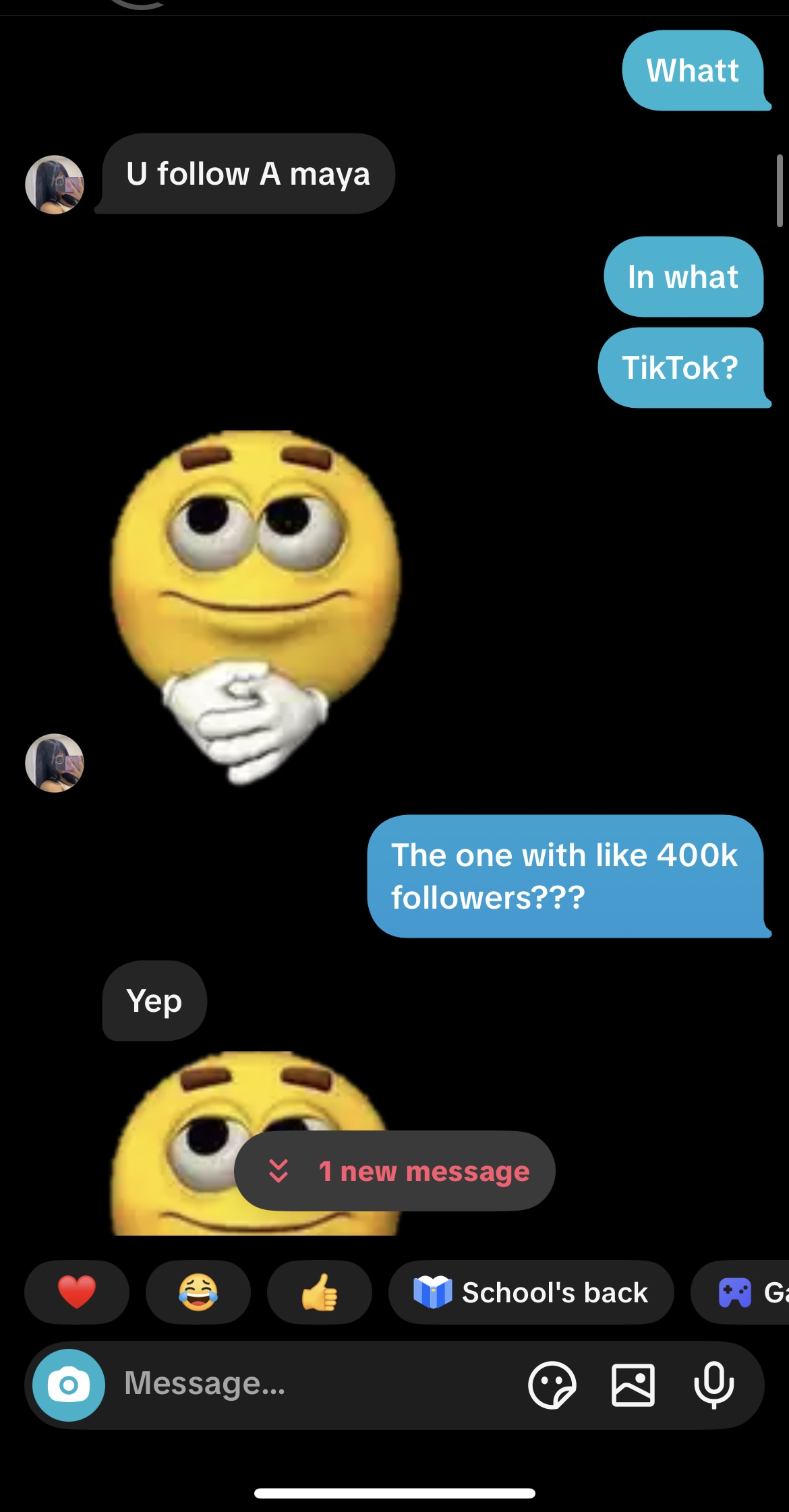Select the School's back chip
789x1512 pixels.
pos(531,1292)
